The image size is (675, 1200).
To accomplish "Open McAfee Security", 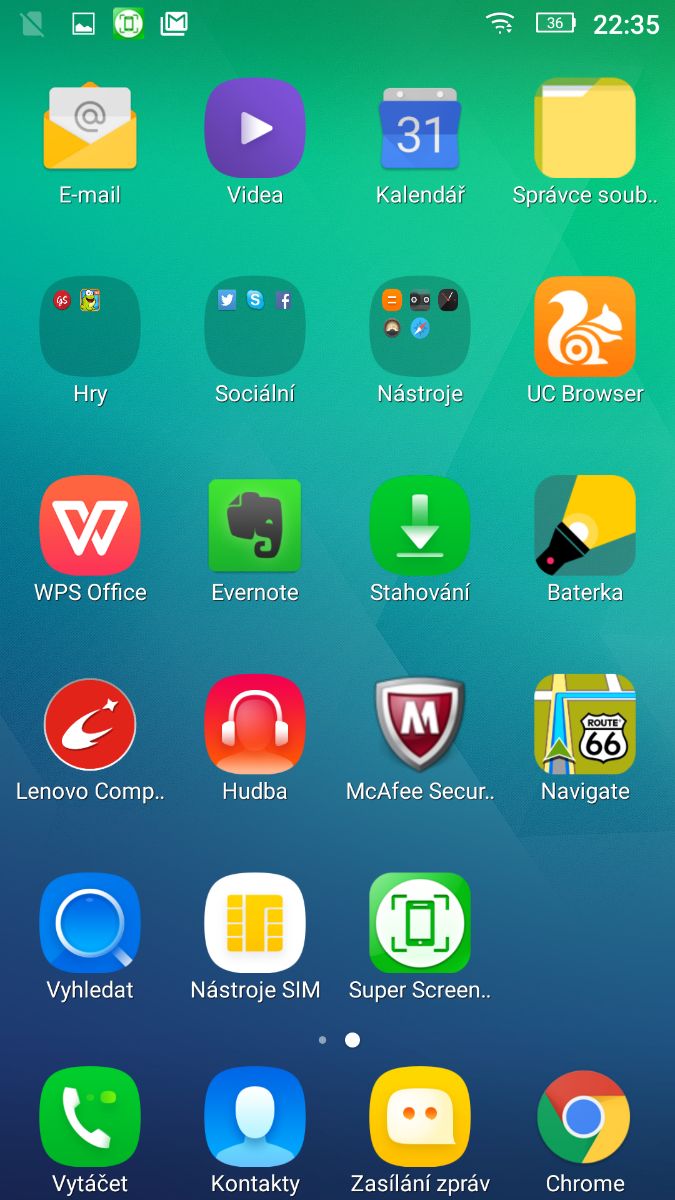I will [x=420, y=724].
